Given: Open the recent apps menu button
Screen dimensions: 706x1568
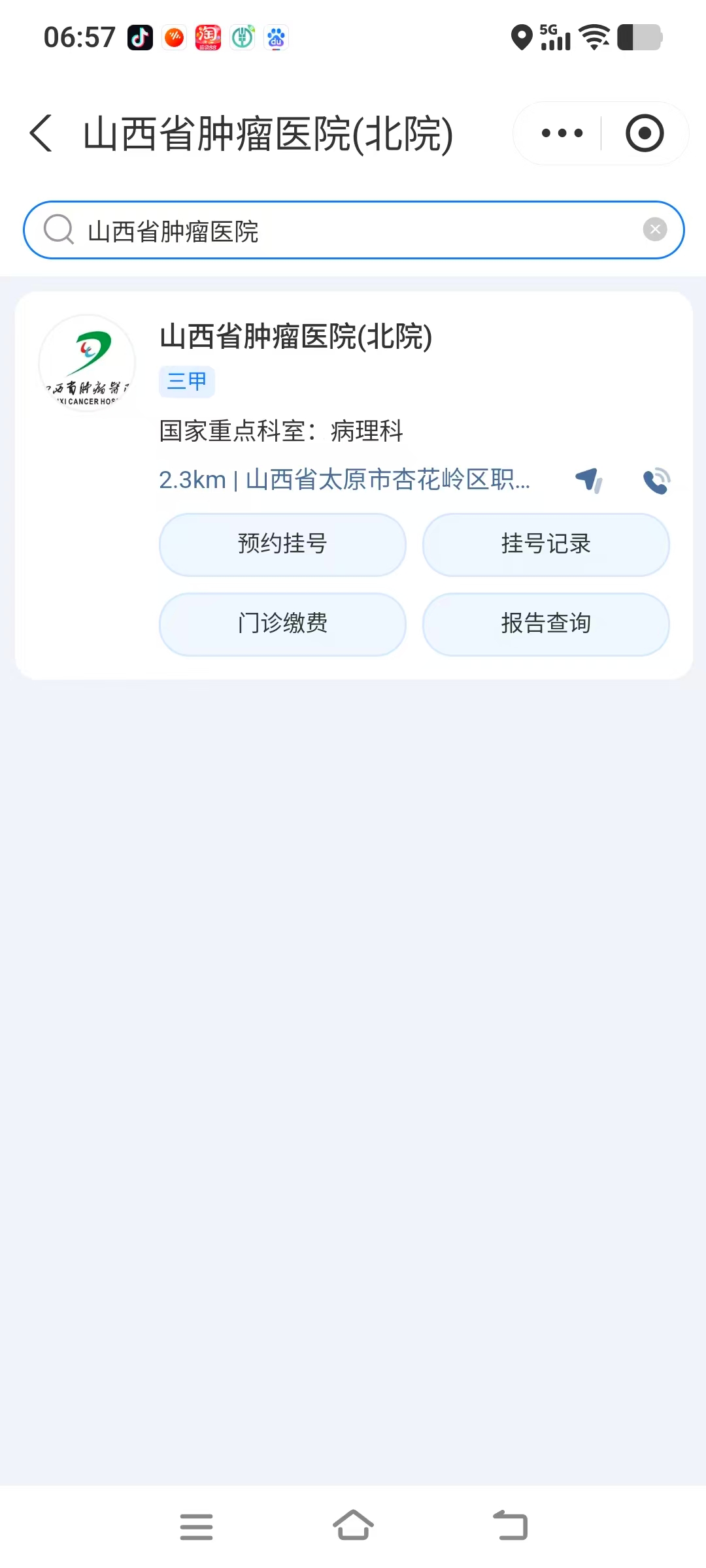Looking at the screenshot, I should (196, 1526).
